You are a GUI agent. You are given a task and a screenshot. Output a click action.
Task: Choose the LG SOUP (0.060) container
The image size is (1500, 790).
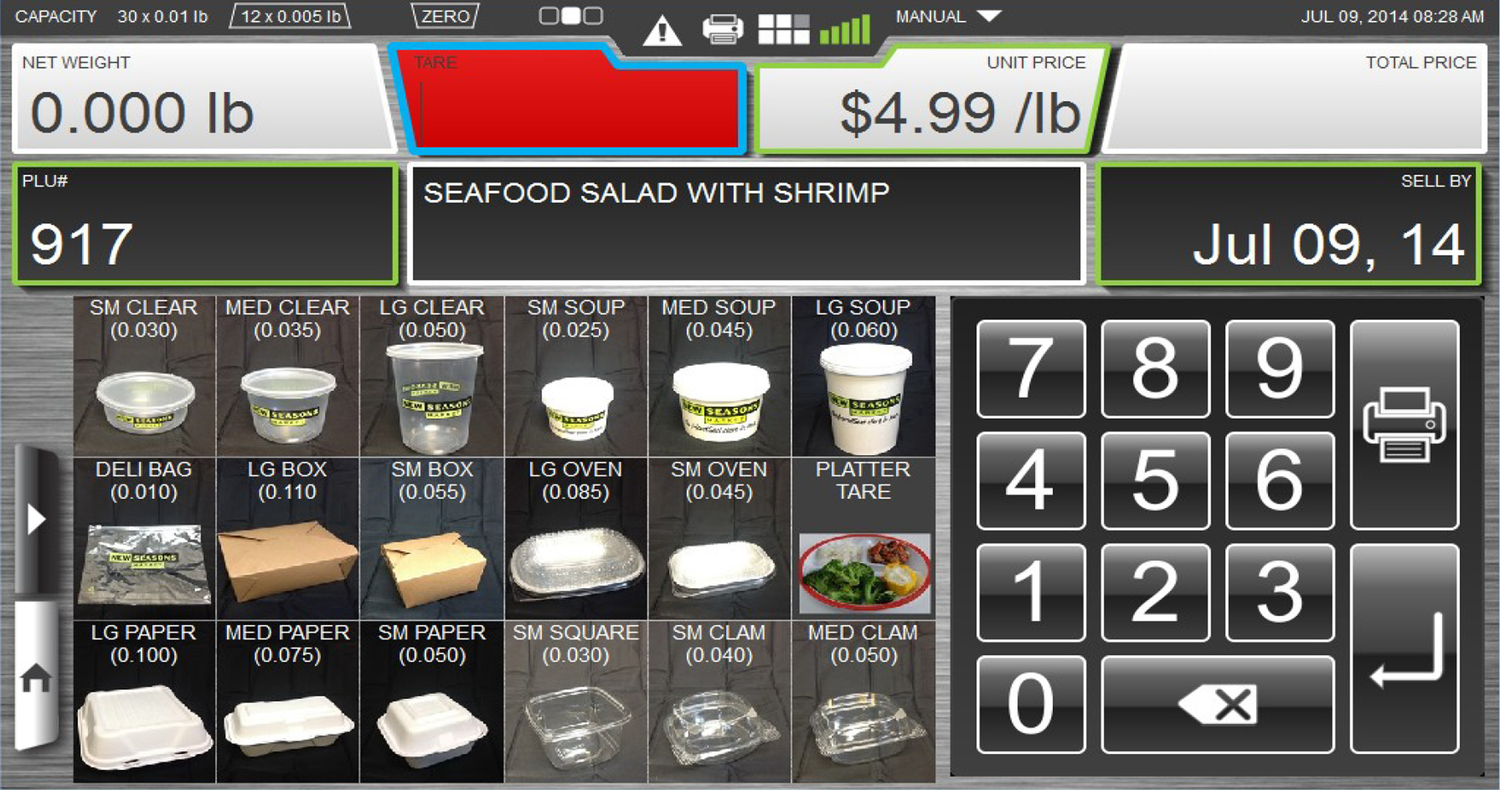click(x=863, y=377)
